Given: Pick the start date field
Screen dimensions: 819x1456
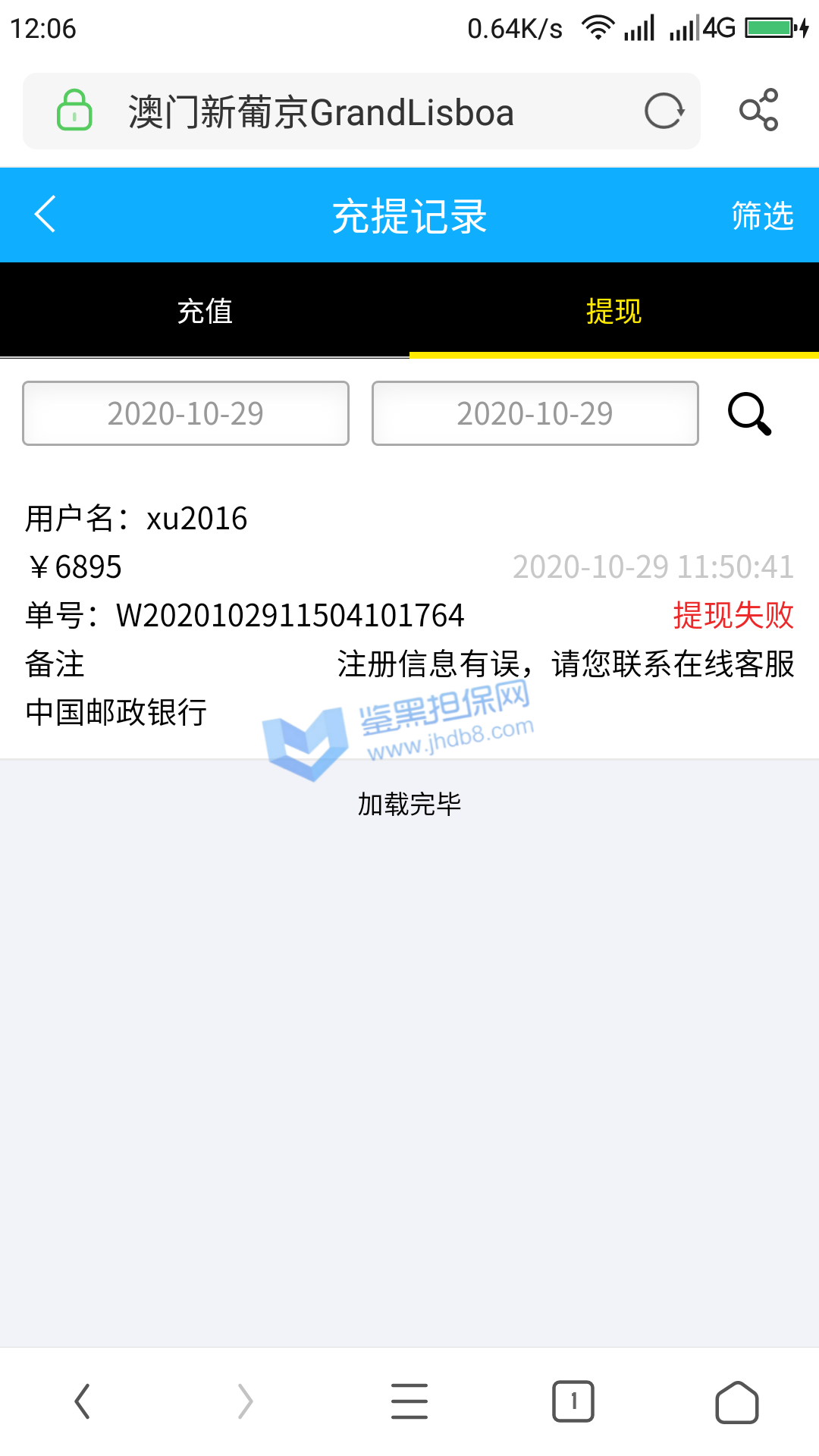Looking at the screenshot, I should [x=186, y=413].
